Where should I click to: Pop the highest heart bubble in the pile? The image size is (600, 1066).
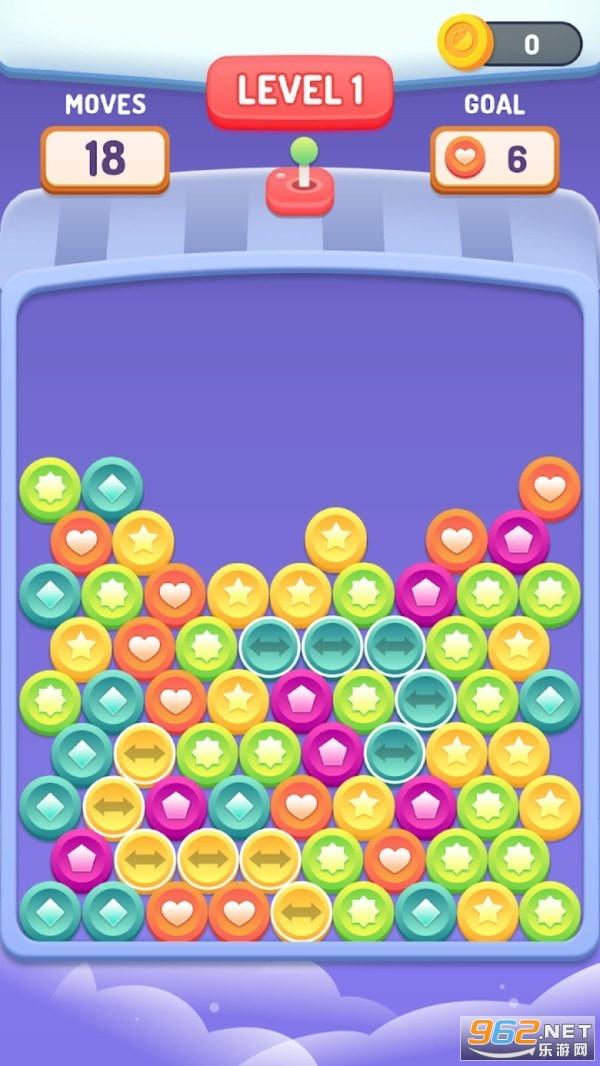click(549, 488)
